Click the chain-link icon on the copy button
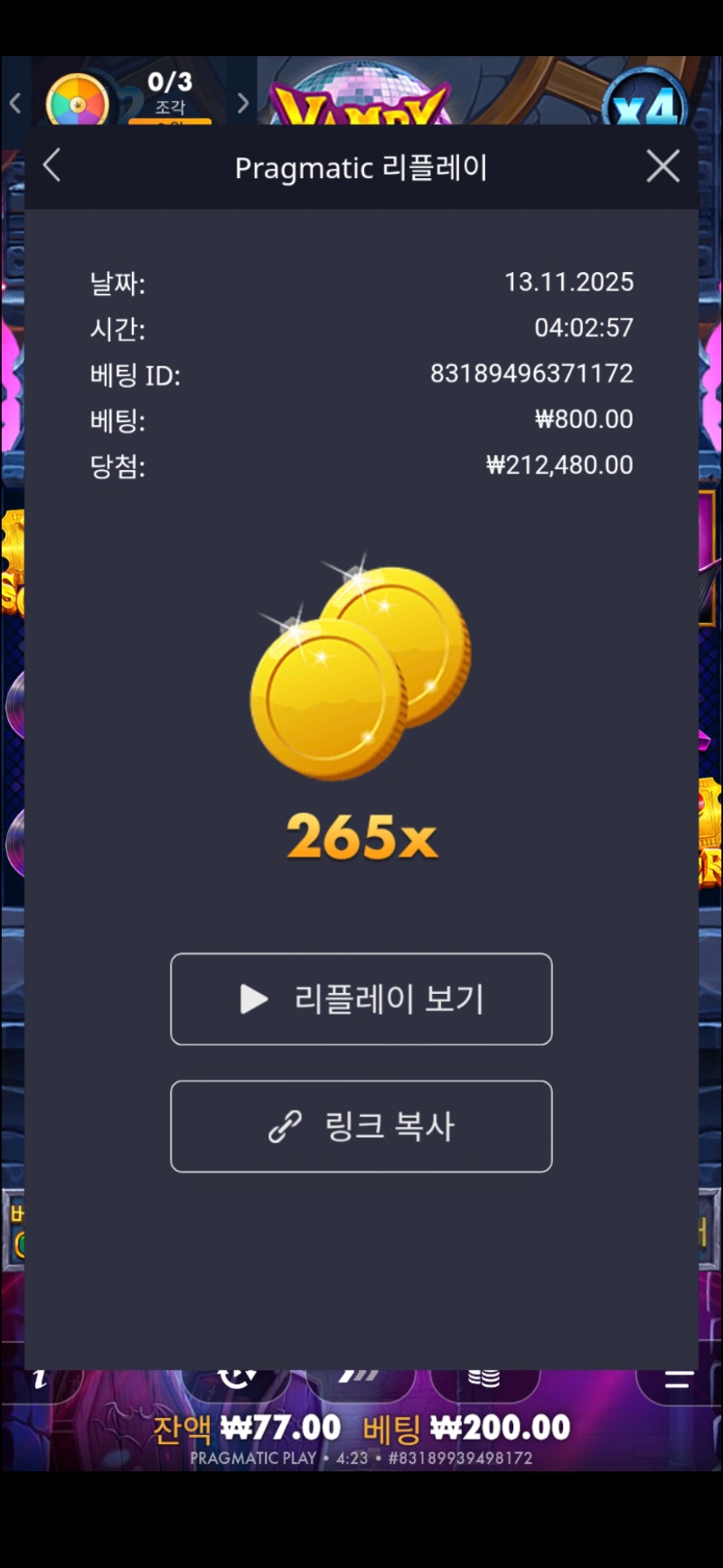Image resolution: width=723 pixels, height=1568 pixels. click(x=283, y=1127)
